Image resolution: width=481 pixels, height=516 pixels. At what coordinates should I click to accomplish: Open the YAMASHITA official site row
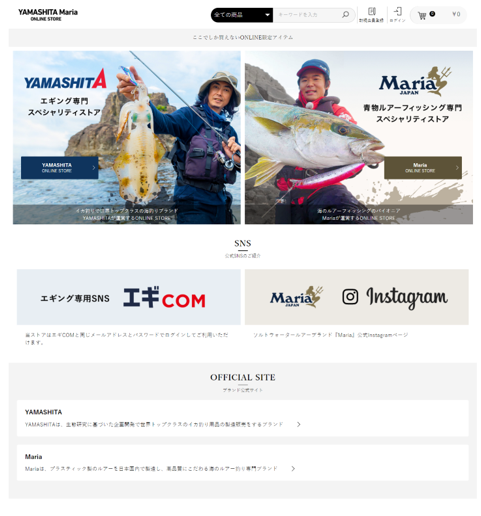point(243,418)
